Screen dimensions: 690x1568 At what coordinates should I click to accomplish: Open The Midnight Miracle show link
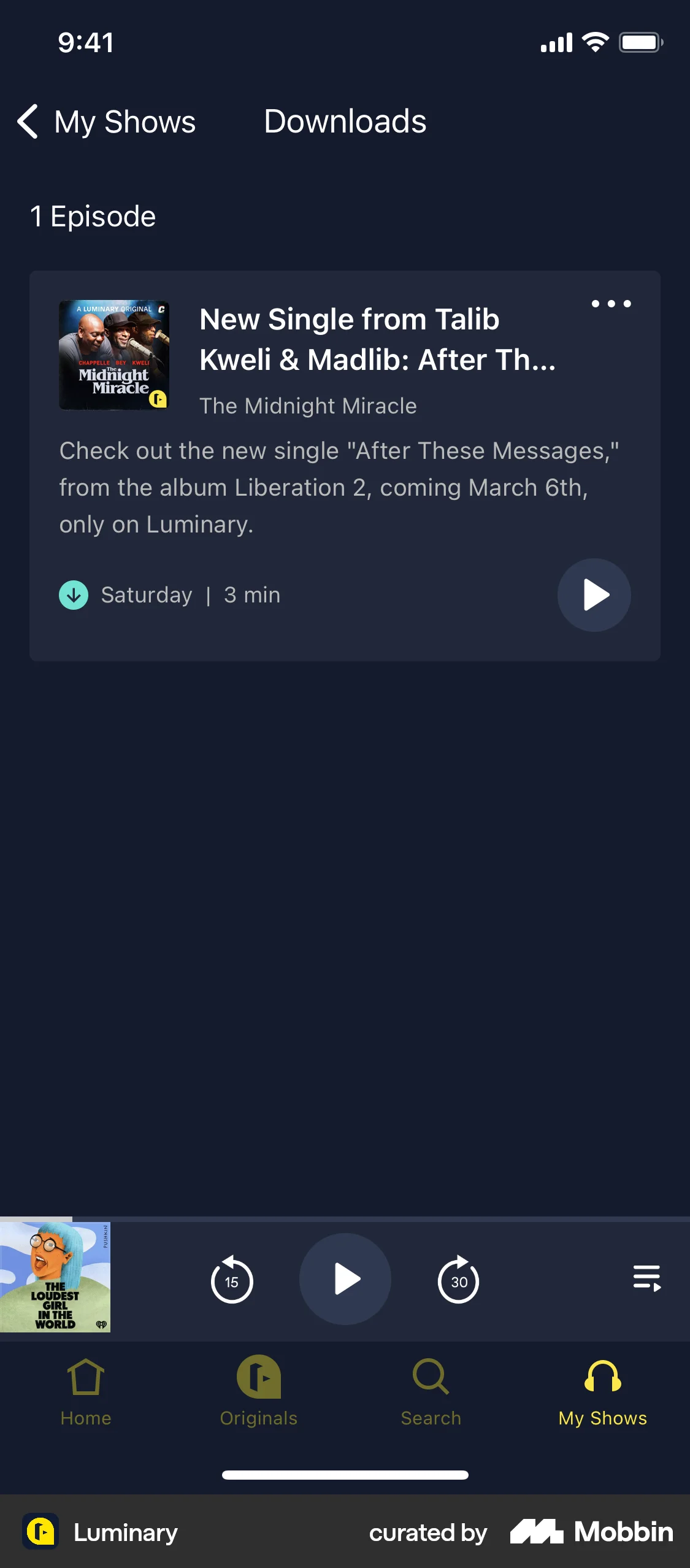point(309,405)
